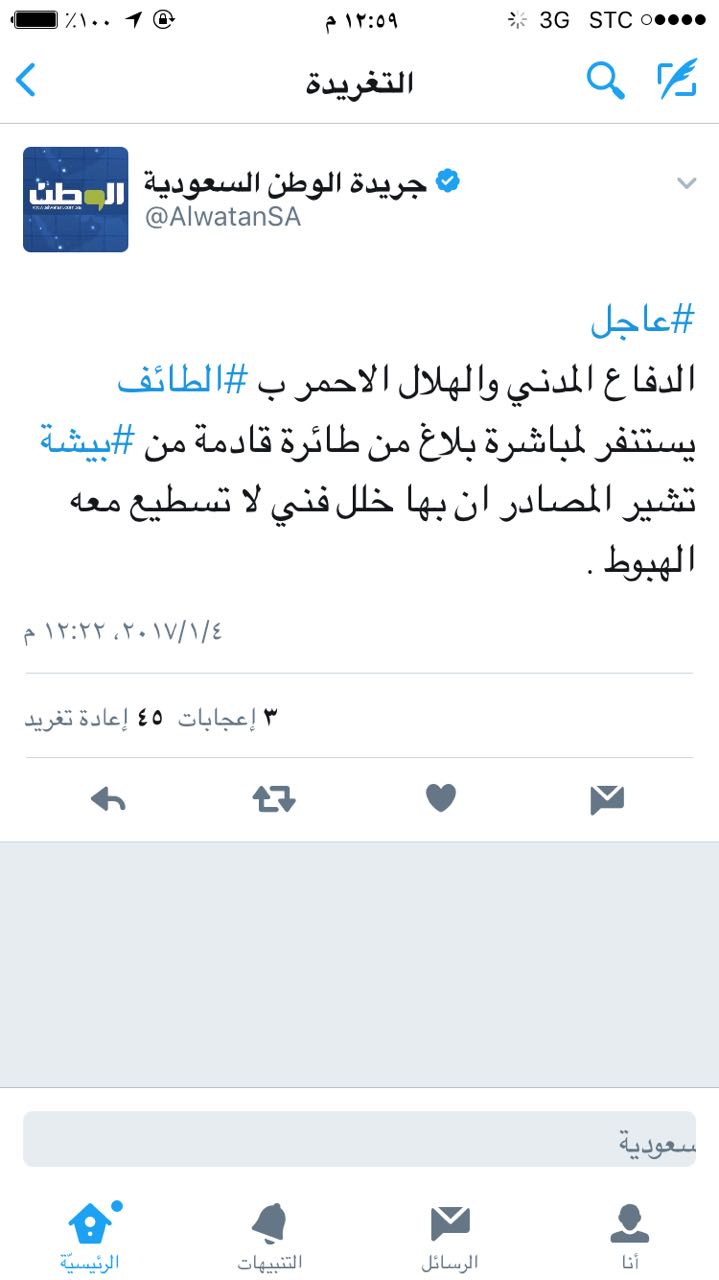Switch to the الرئيسية home tab
The width and height of the screenshot is (719, 1280).
tap(90, 1236)
